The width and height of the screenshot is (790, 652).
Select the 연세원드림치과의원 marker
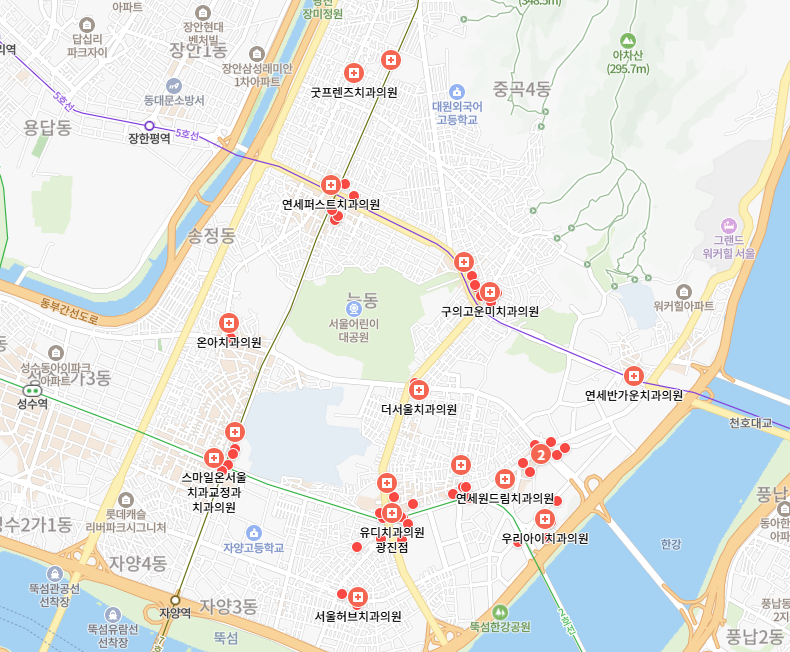[505, 479]
